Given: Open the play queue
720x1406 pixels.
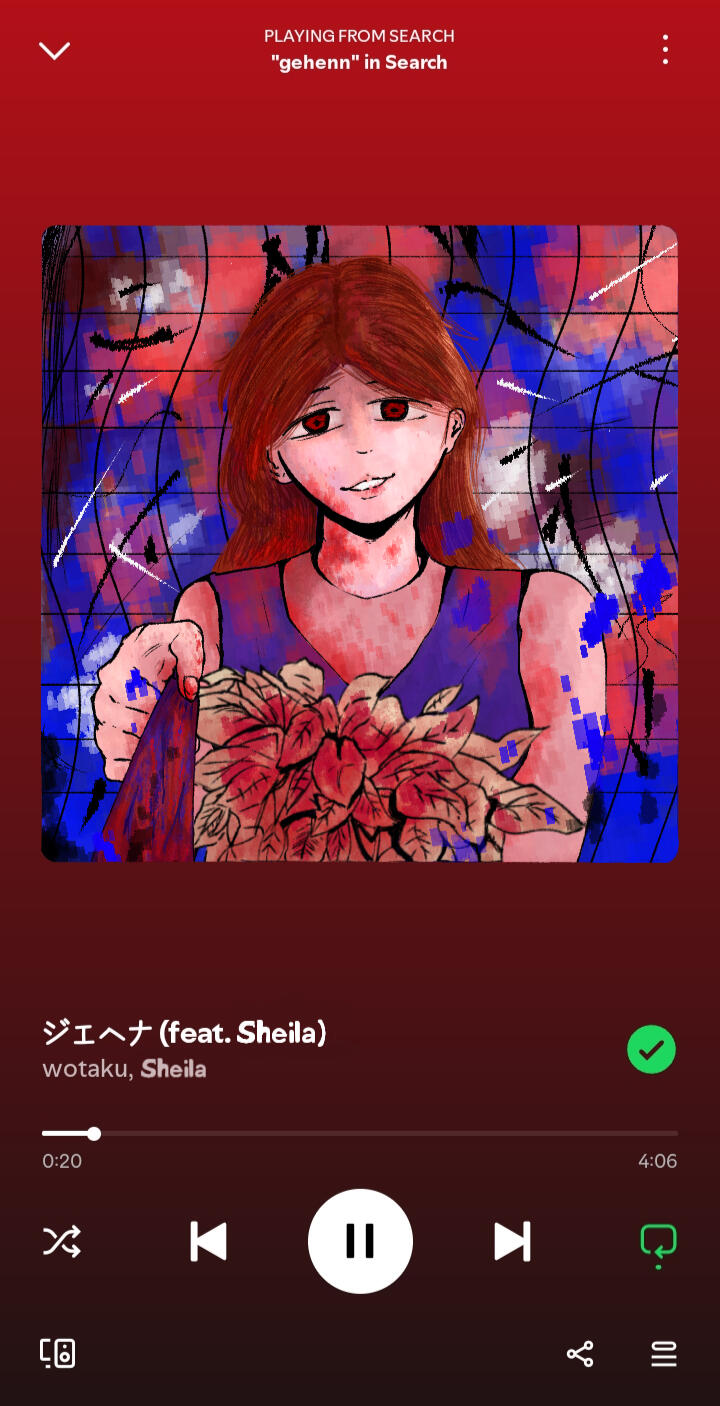Looking at the screenshot, I should coord(664,1354).
